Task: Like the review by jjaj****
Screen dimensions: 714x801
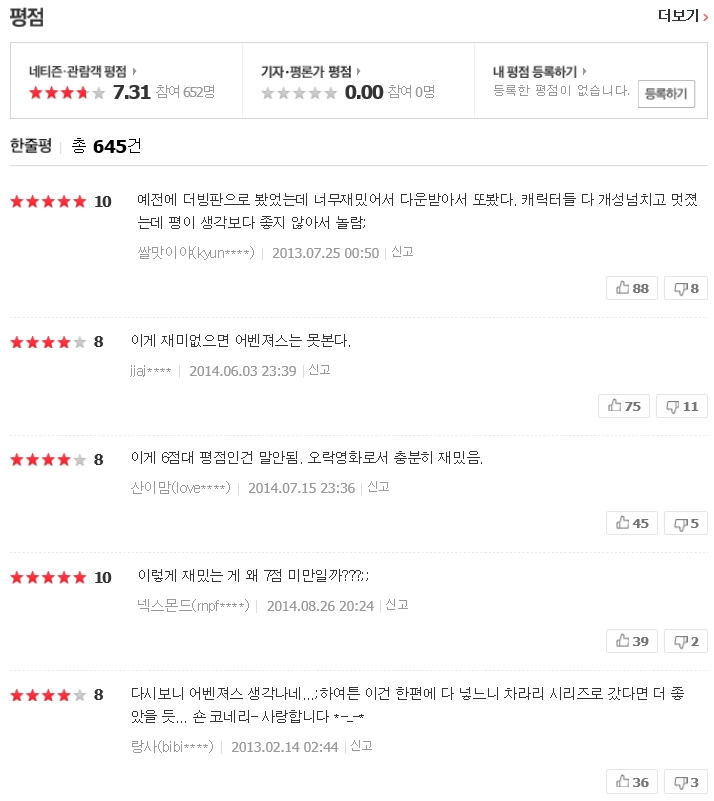Action: [x=624, y=406]
